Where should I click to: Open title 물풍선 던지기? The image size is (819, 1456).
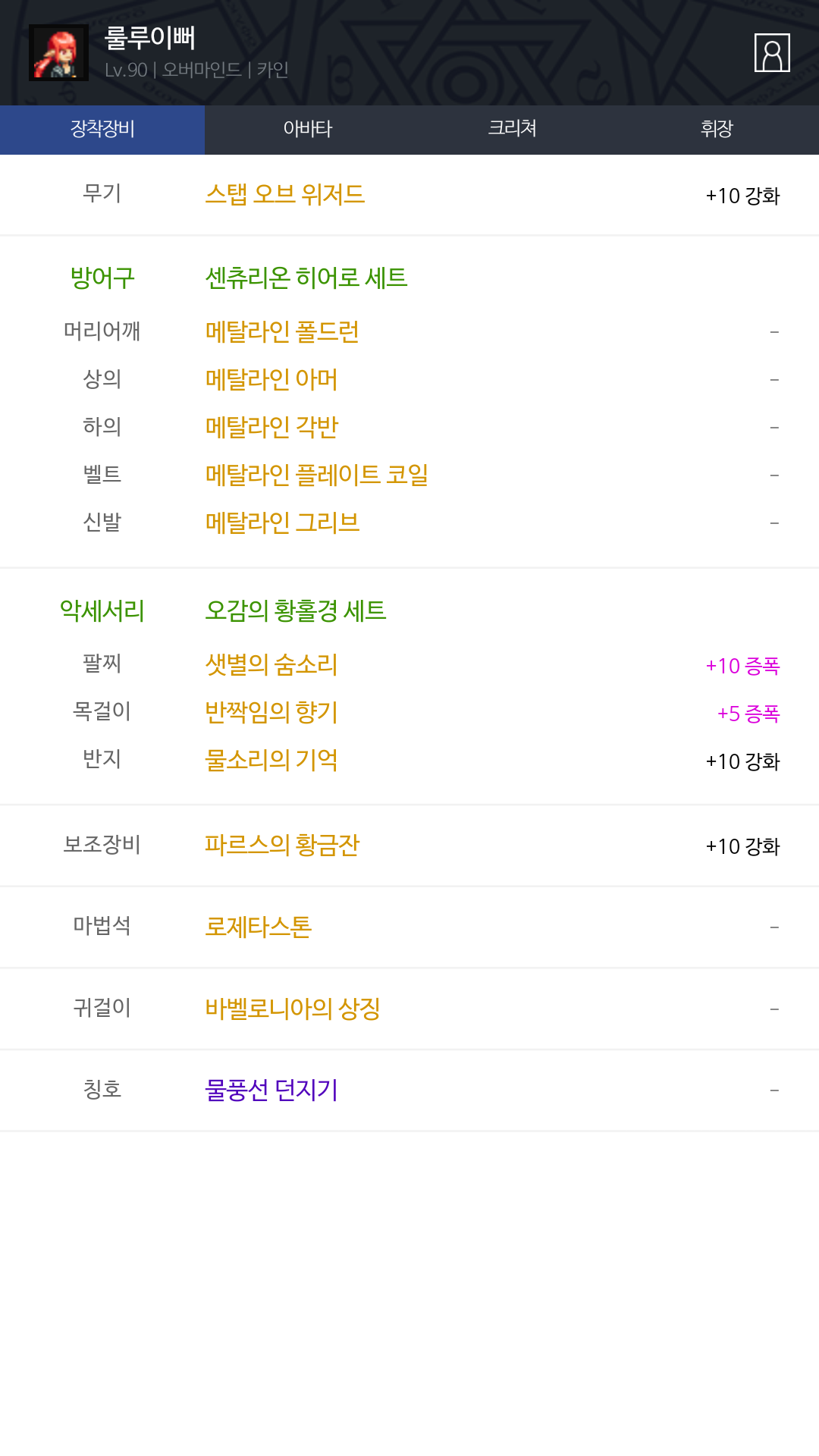coord(271,1090)
